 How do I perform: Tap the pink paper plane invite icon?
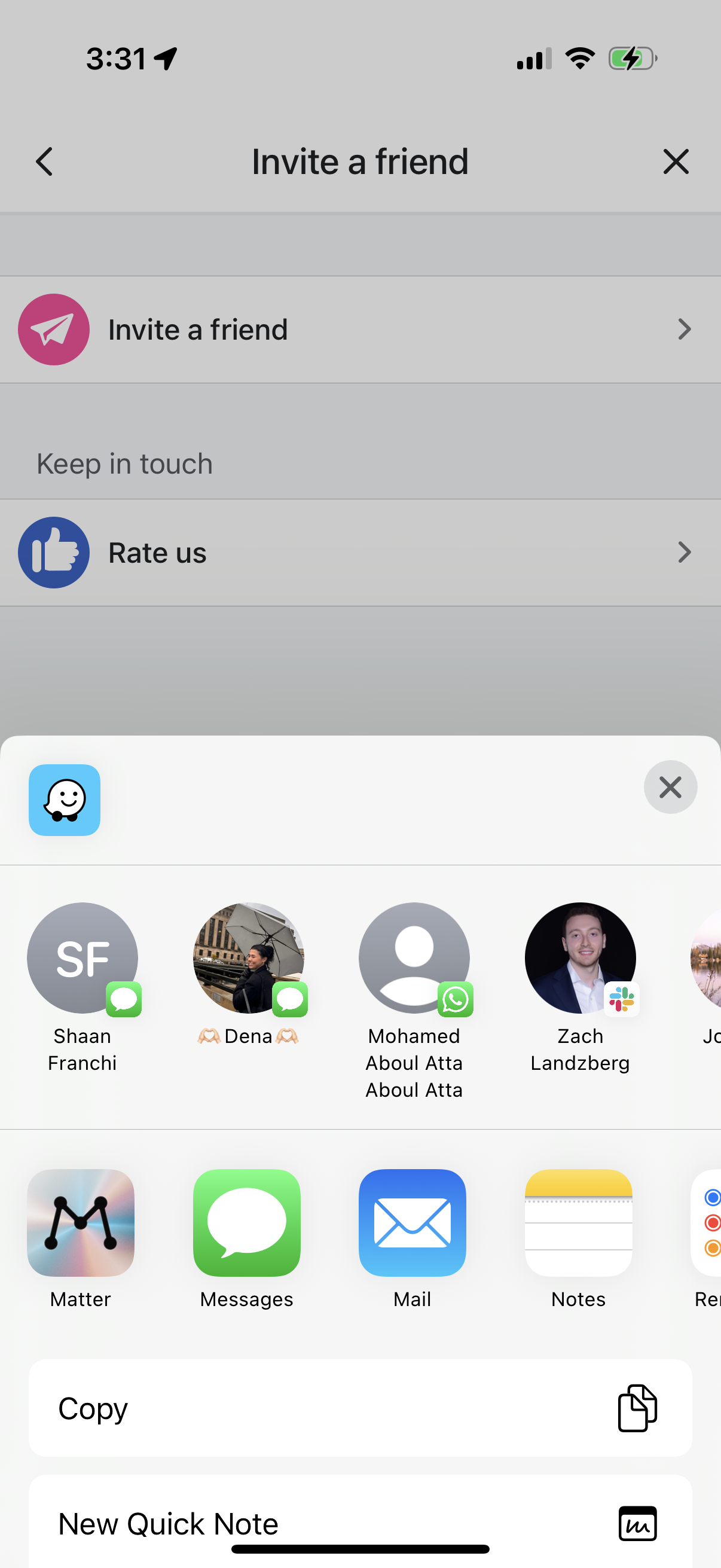tap(54, 330)
